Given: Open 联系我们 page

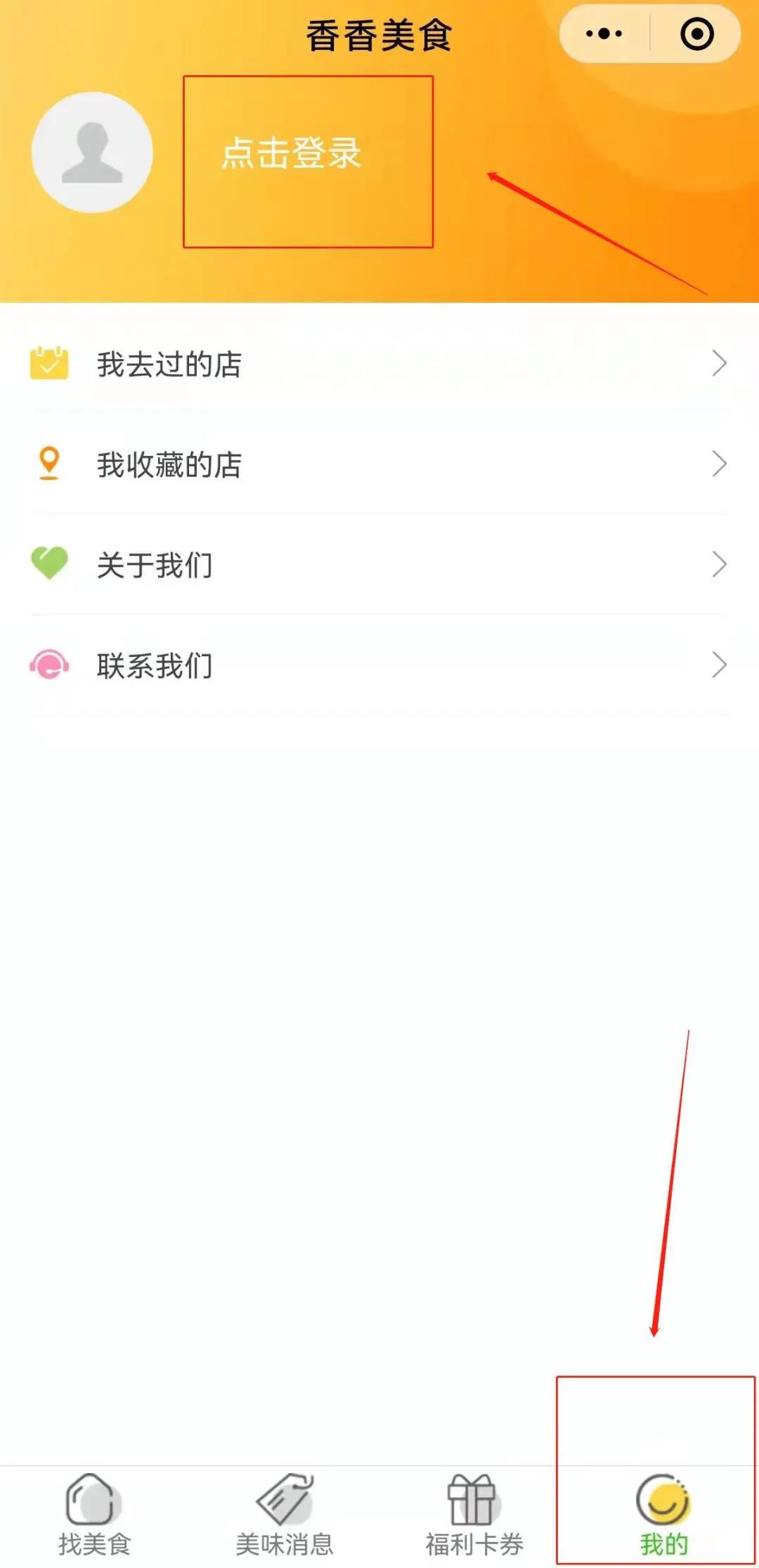Looking at the screenshot, I should pos(379,665).
